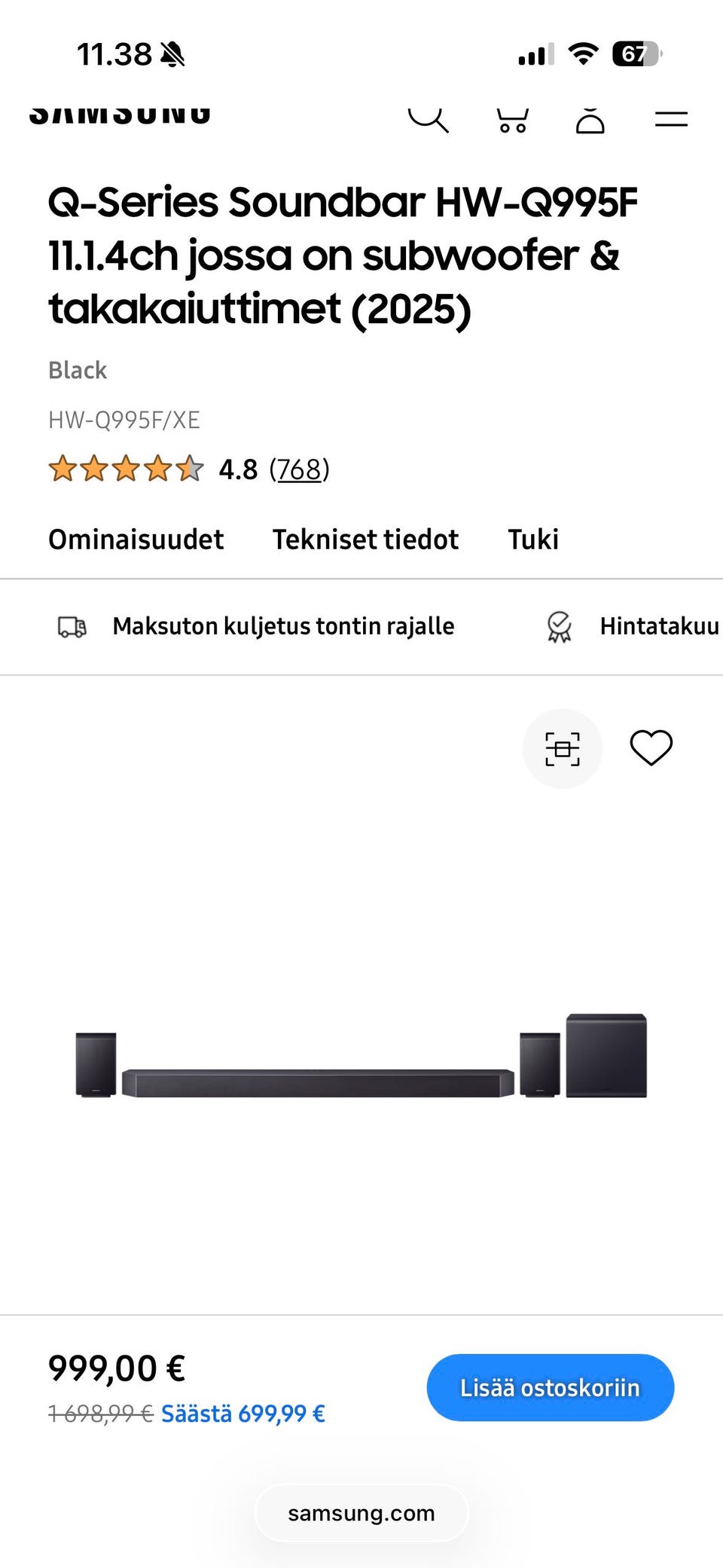Image resolution: width=723 pixels, height=1568 pixels.
Task: Click the Säästä 699,99 € savings text
Action: [243, 1414]
